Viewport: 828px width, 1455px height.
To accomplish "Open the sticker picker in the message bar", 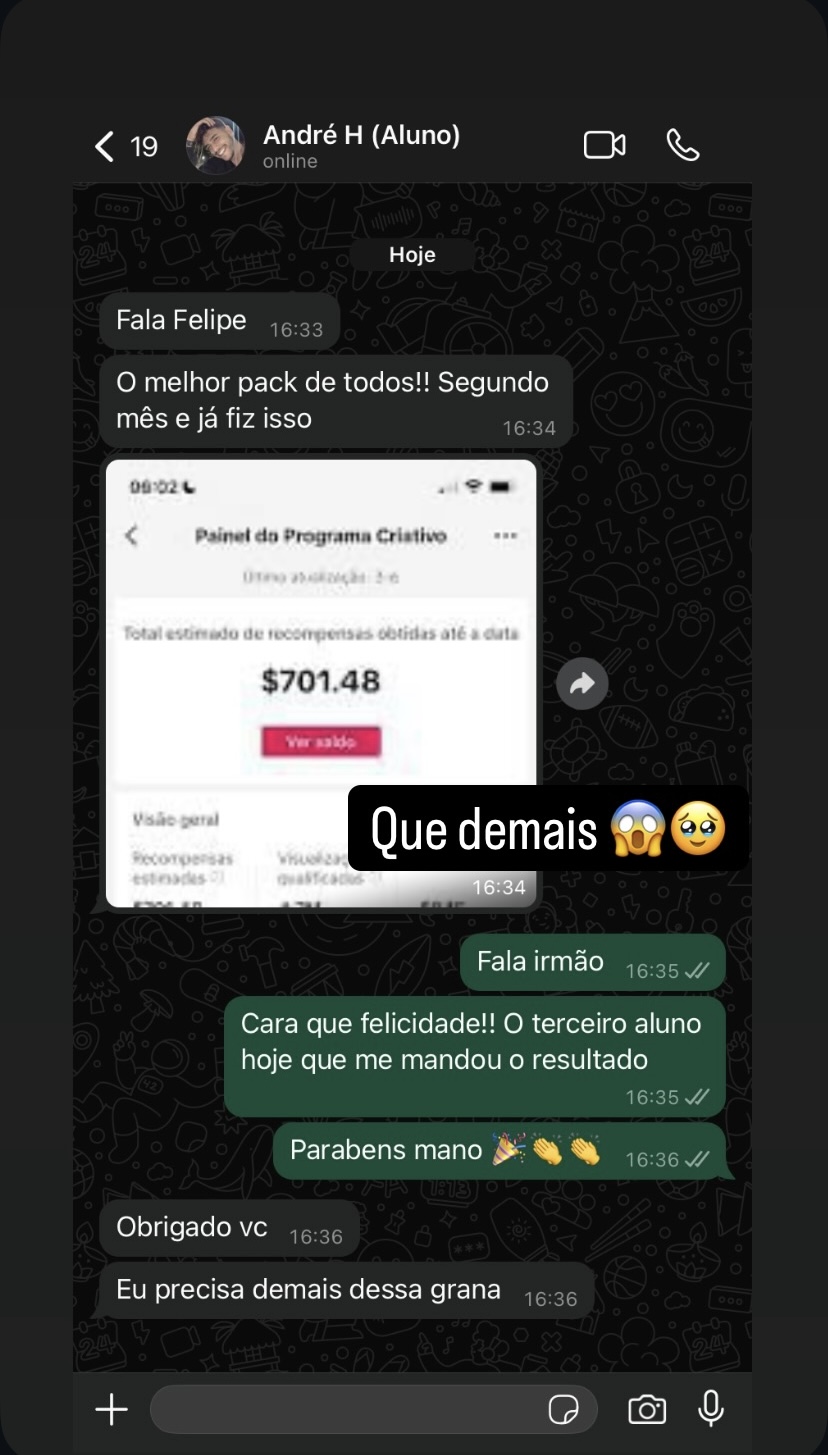I will pyautogui.click(x=565, y=1409).
